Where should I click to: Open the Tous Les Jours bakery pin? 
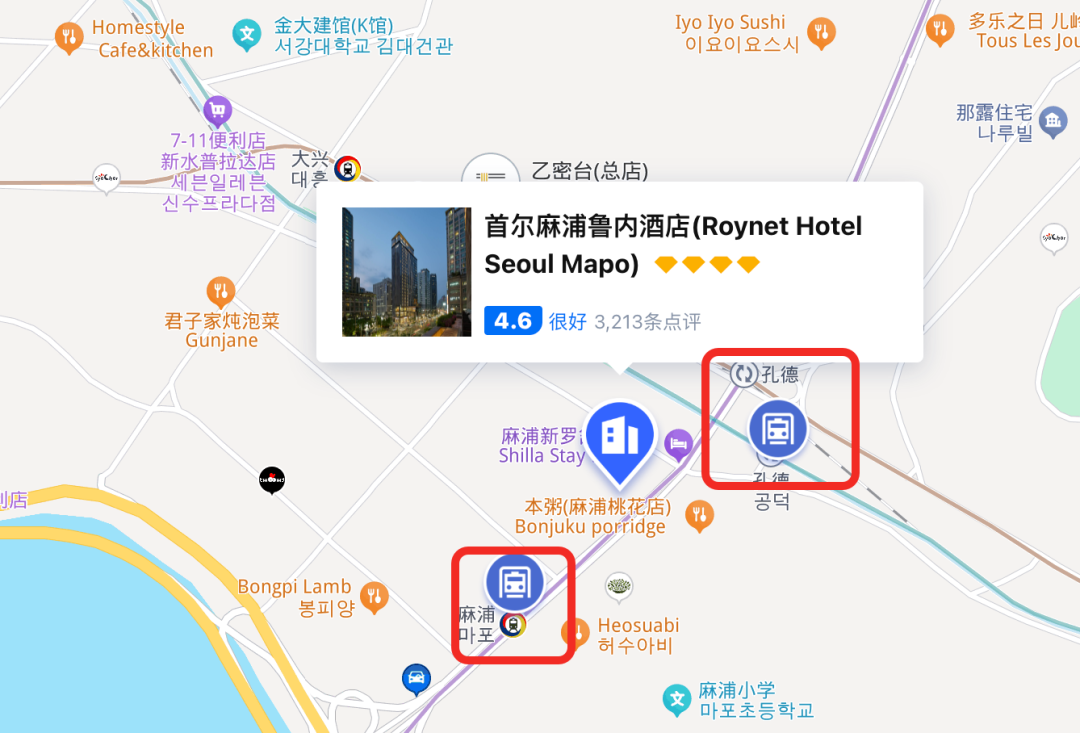point(939,30)
